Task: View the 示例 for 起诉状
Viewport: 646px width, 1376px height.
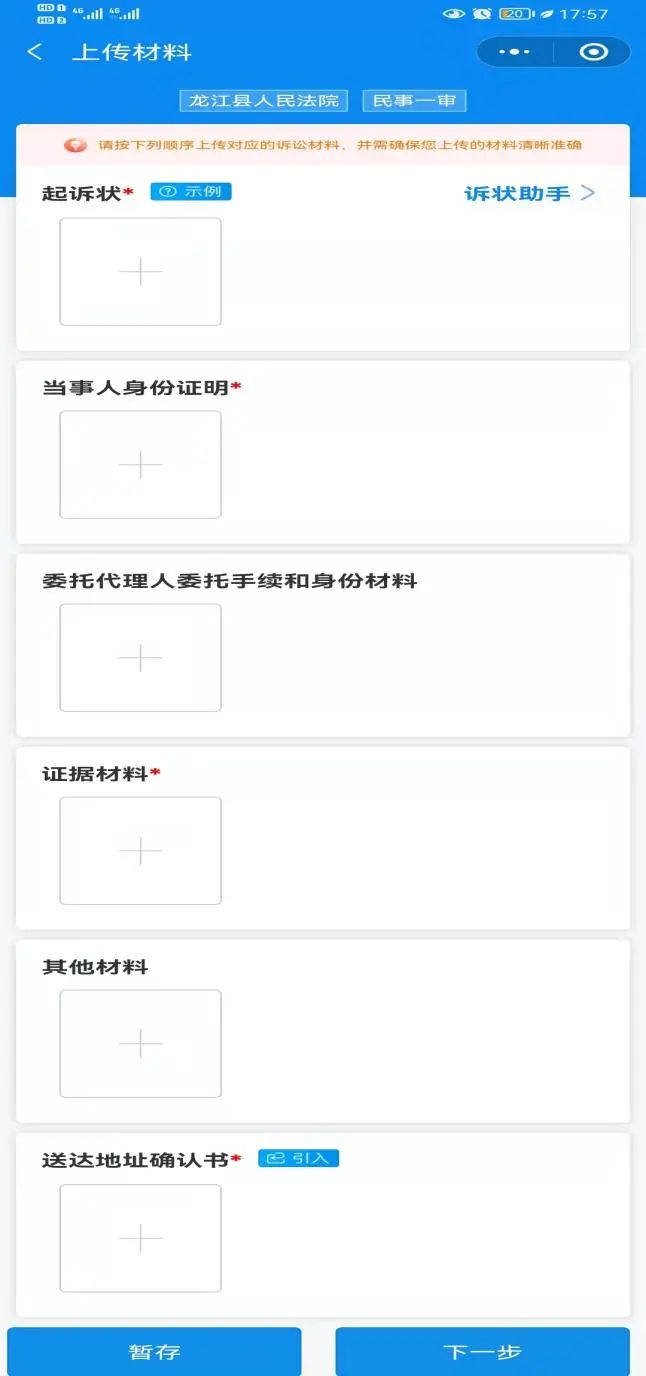Action: tap(191, 191)
